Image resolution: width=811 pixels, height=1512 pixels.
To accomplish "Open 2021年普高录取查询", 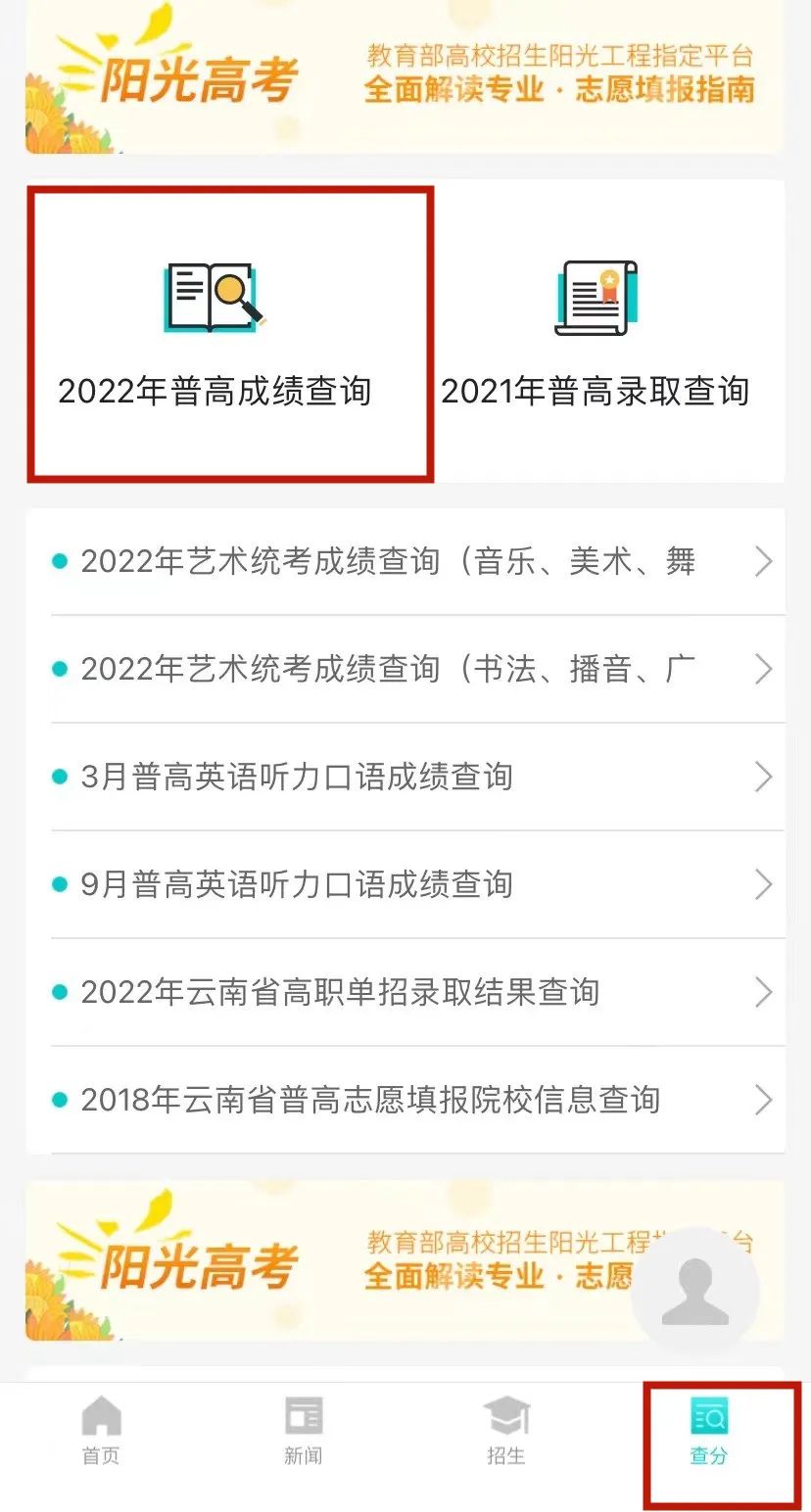I will 595,333.
